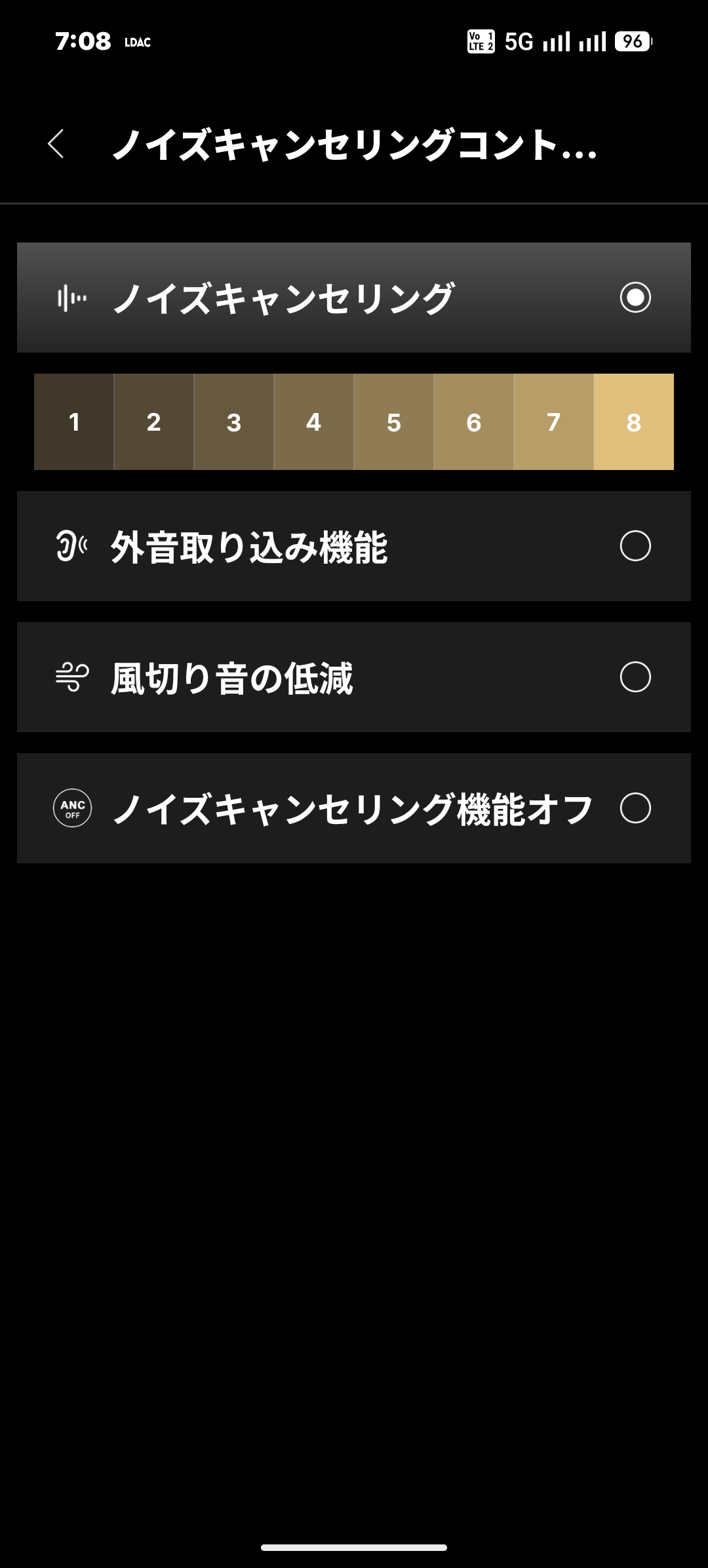The width and height of the screenshot is (708, 1568).
Task: Set noise cancelling level to 1
Action: [74, 422]
